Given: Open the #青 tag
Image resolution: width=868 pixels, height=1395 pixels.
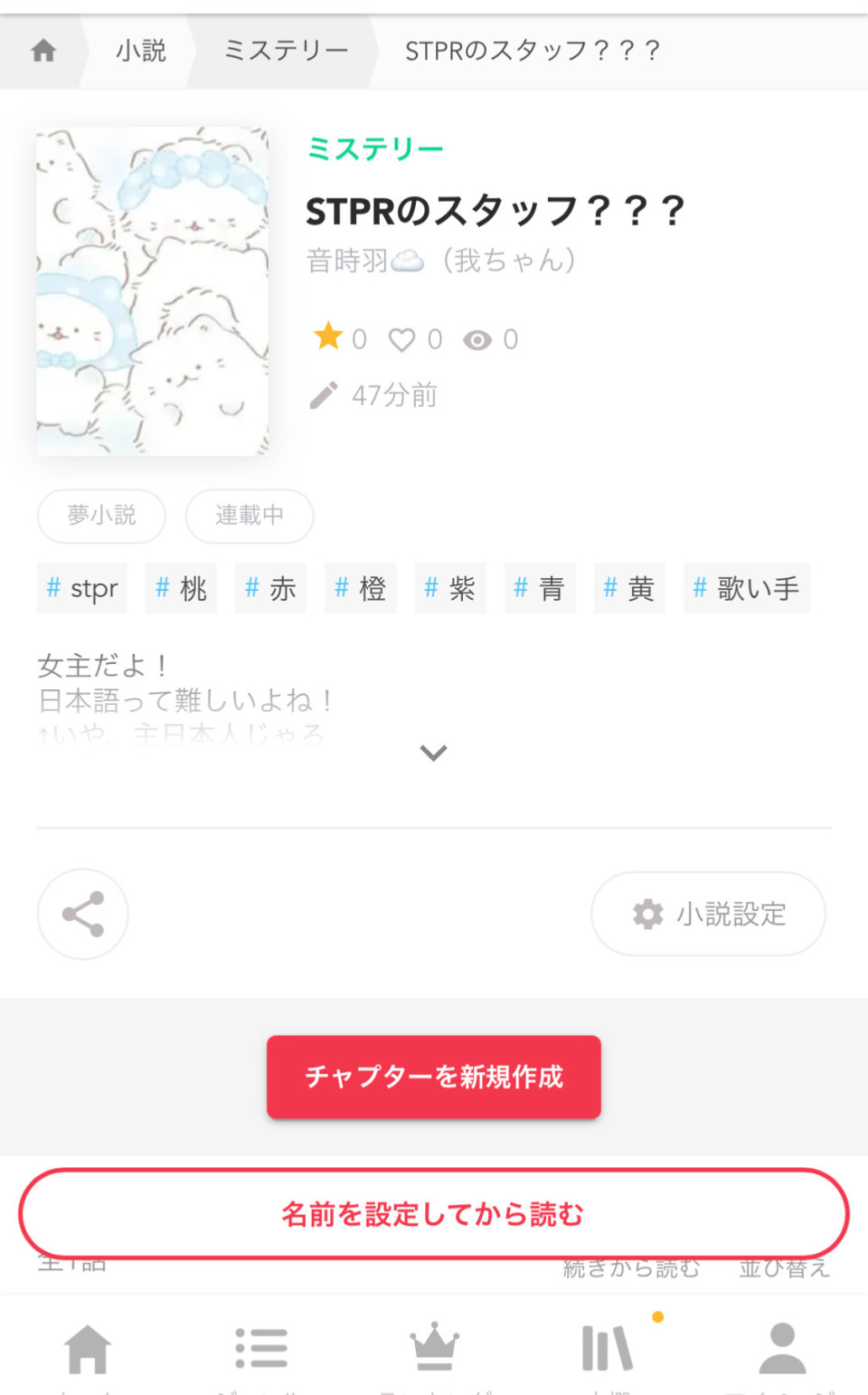Looking at the screenshot, I should point(539,589).
